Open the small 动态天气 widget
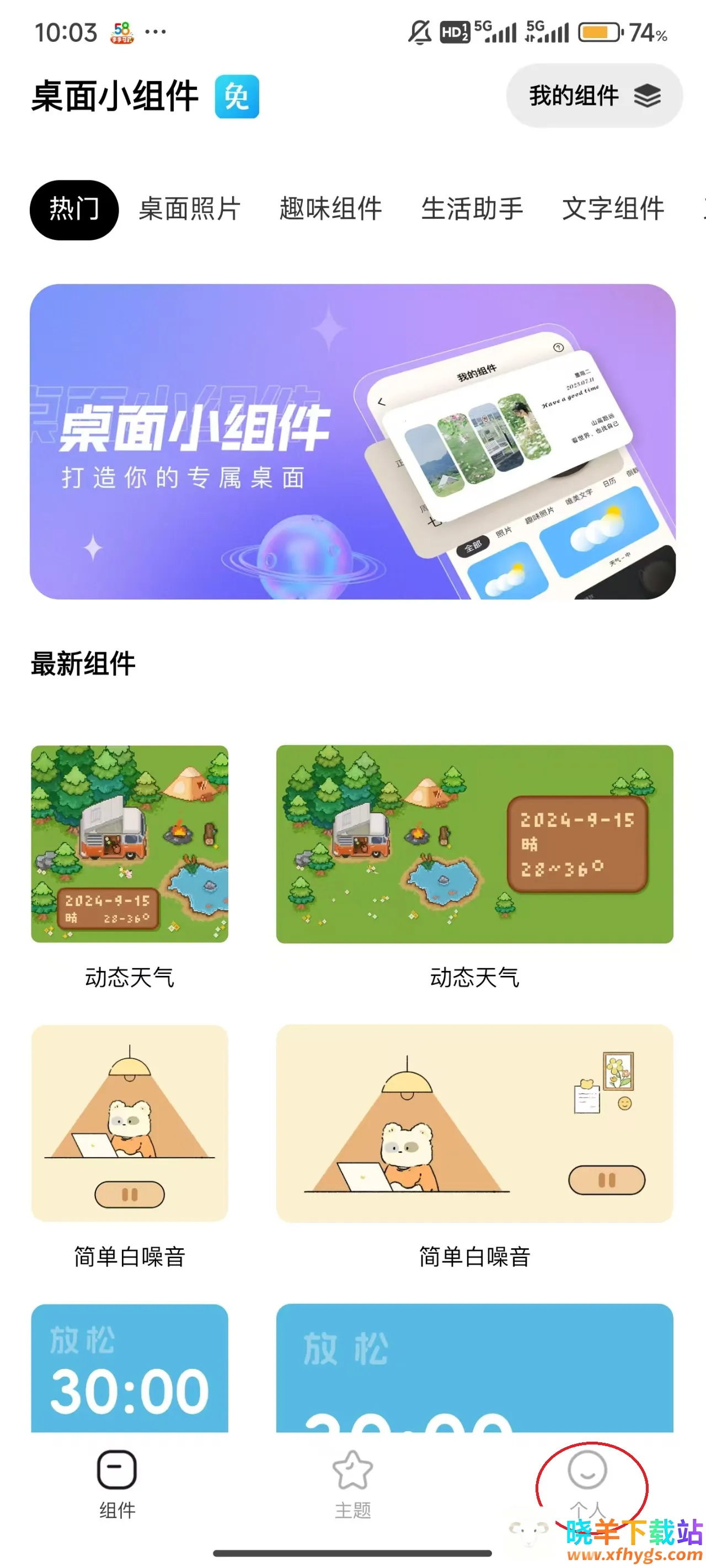This screenshot has width=706, height=1568. tap(130, 844)
